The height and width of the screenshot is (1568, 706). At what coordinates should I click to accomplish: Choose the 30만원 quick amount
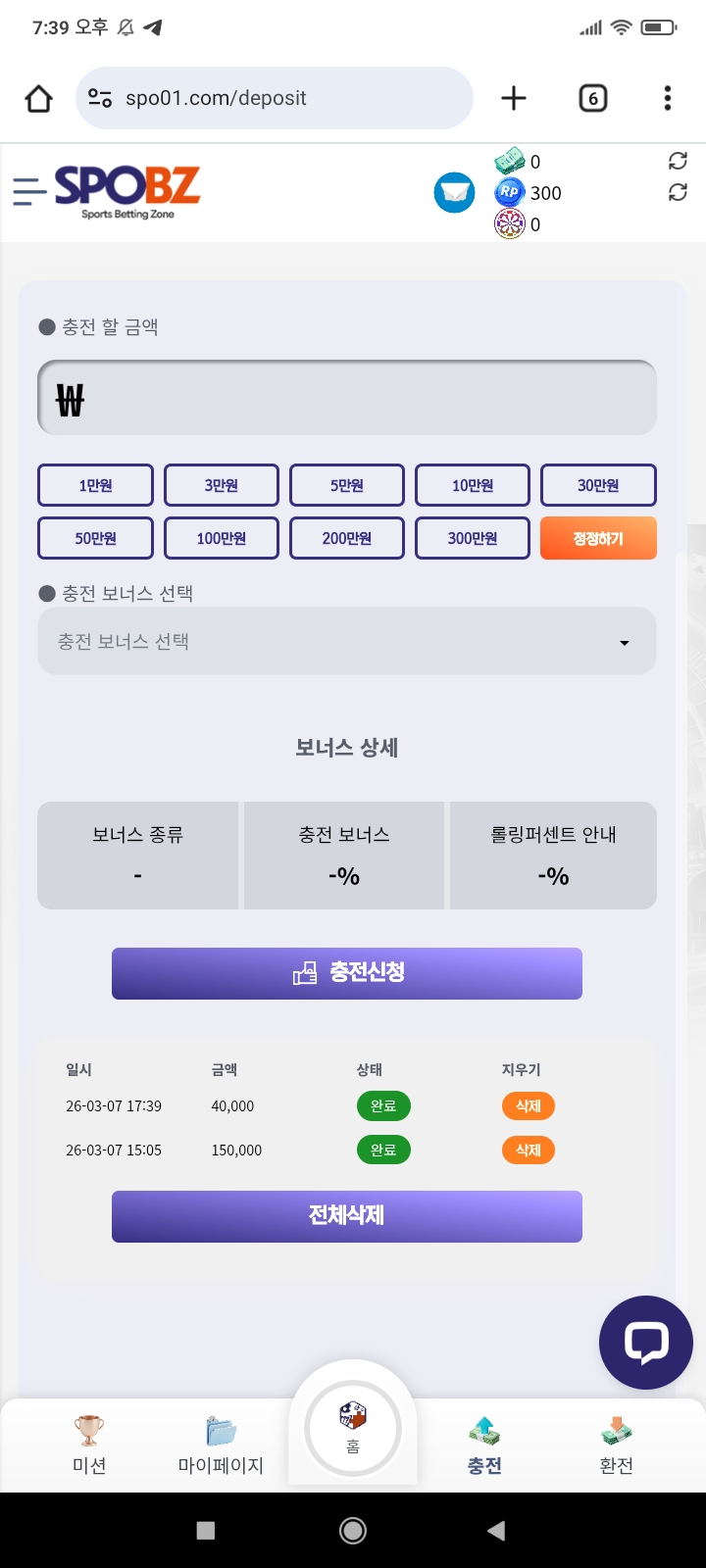(598, 485)
